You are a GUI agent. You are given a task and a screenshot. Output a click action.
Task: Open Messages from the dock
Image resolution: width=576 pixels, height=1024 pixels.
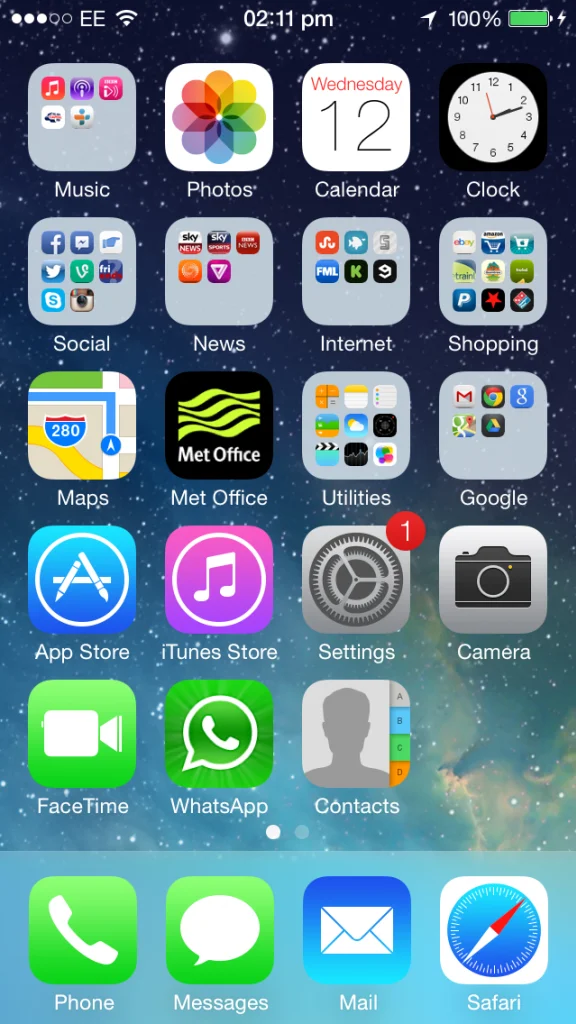click(219, 931)
